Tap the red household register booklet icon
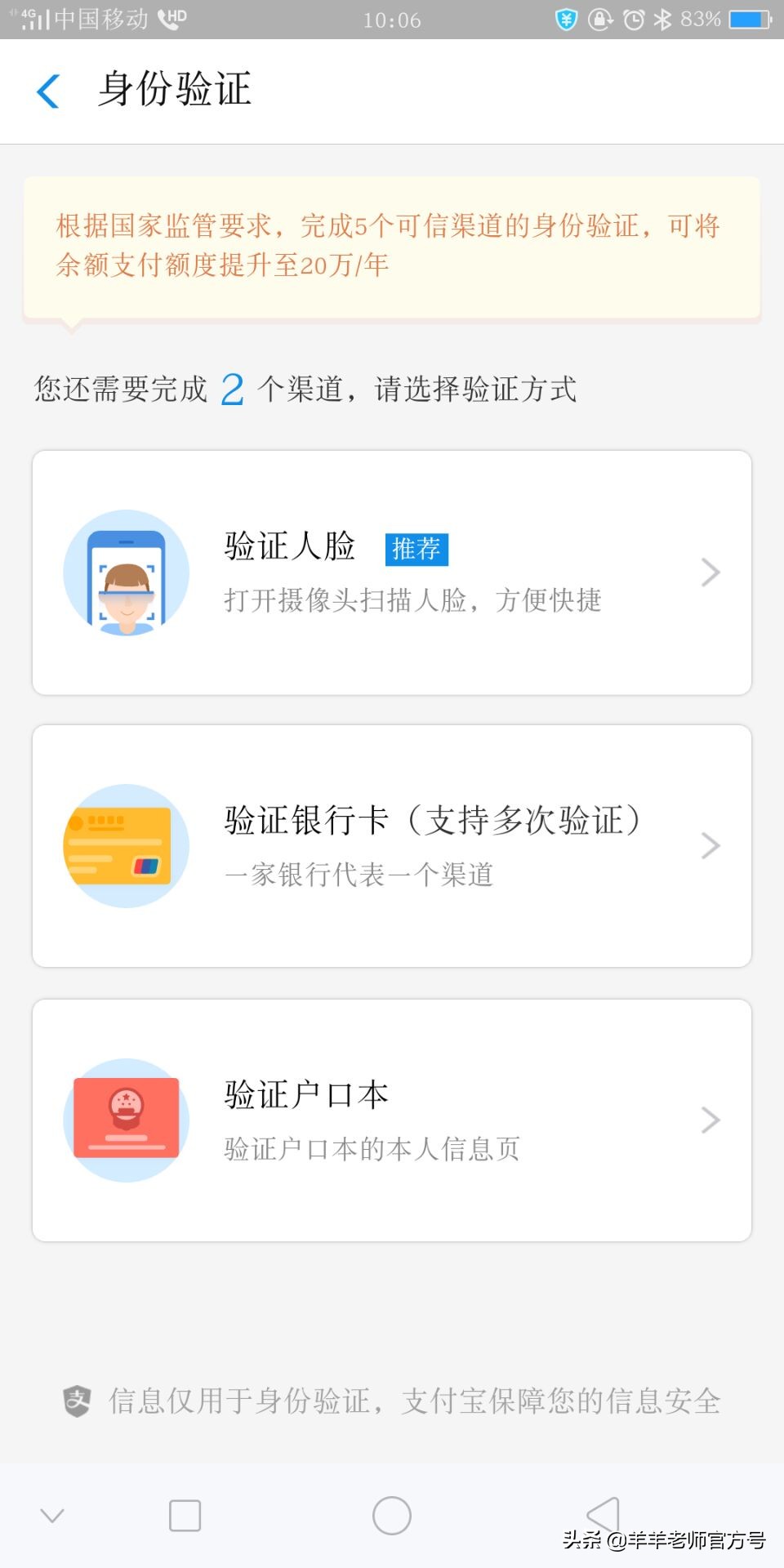Screen dimensions: 784x1568 click(x=125, y=1120)
